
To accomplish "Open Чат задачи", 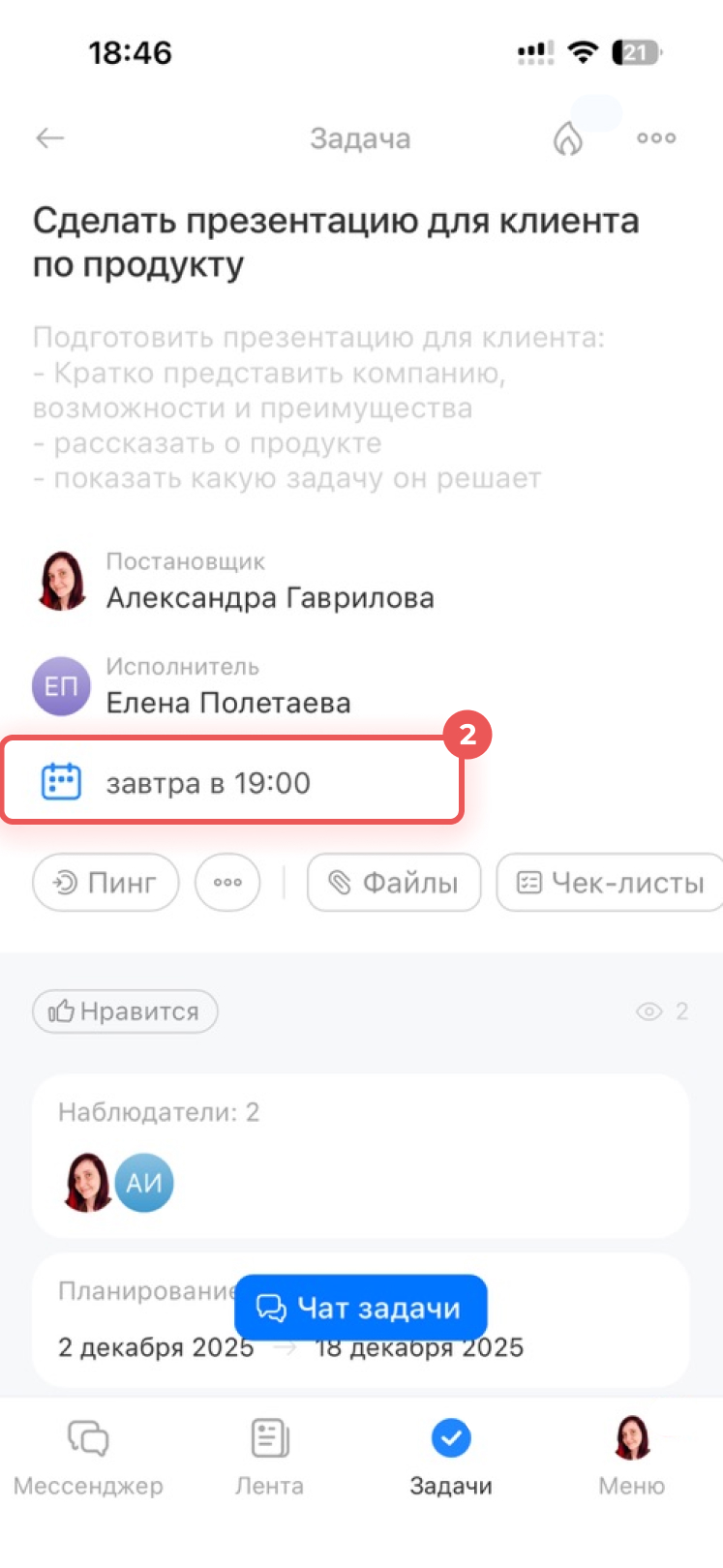I will coord(361,1308).
